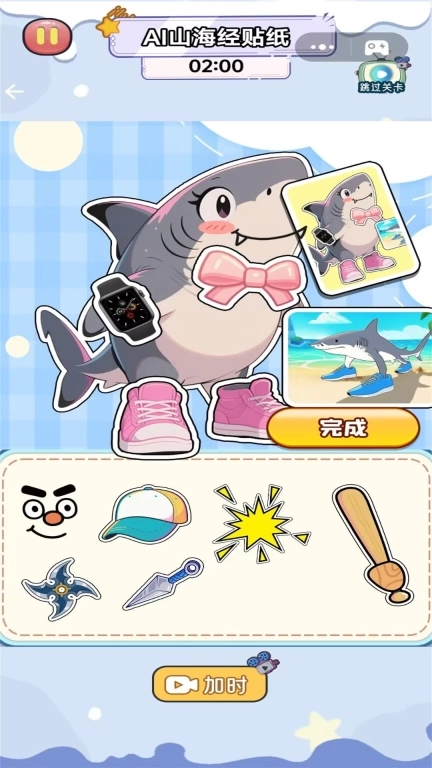Viewport: 432px width, 768px height.
Task: Select the angry face sticker
Action: point(49,511)
